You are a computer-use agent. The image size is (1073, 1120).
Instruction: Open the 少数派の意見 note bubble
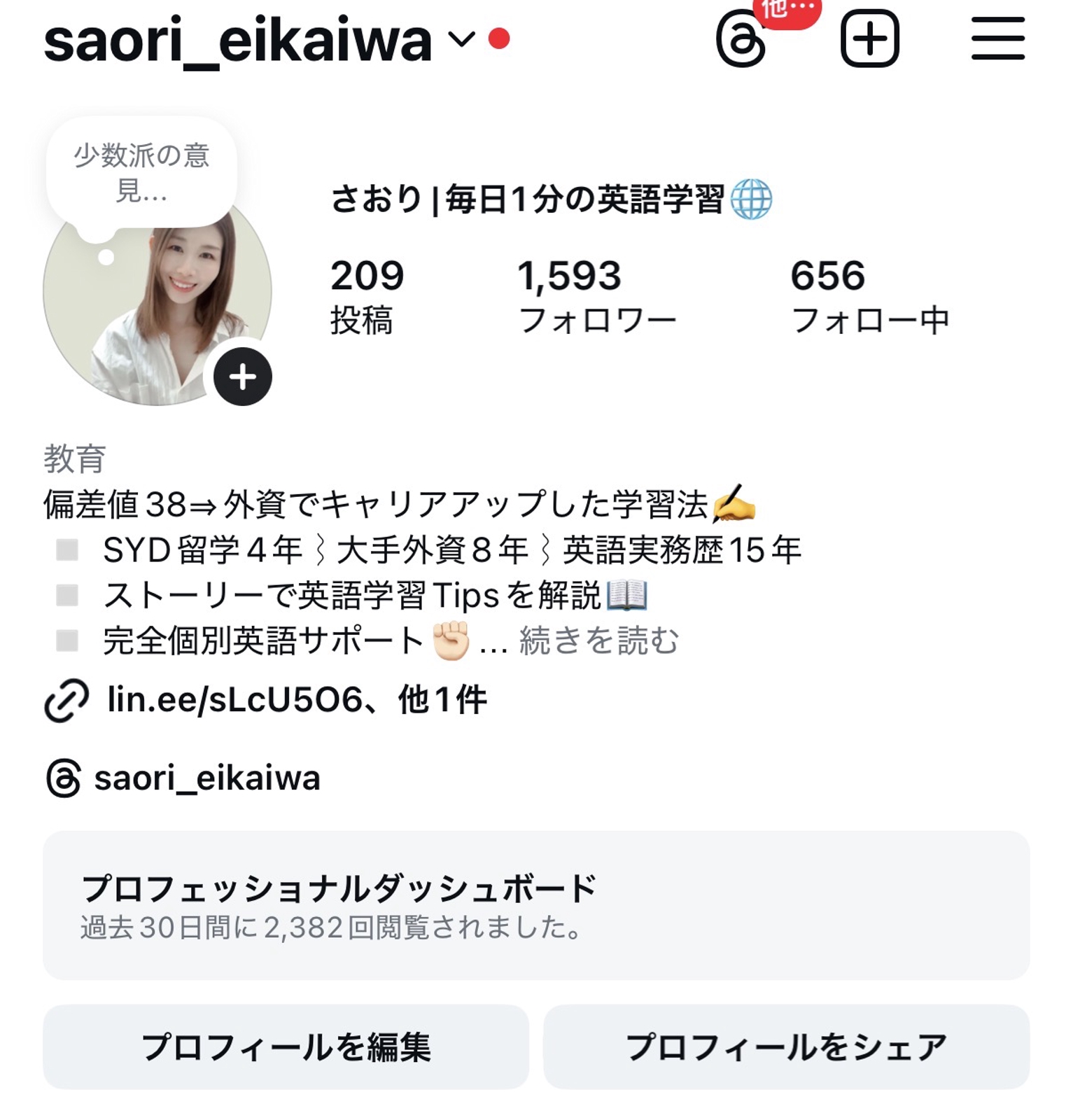[141, 172]
